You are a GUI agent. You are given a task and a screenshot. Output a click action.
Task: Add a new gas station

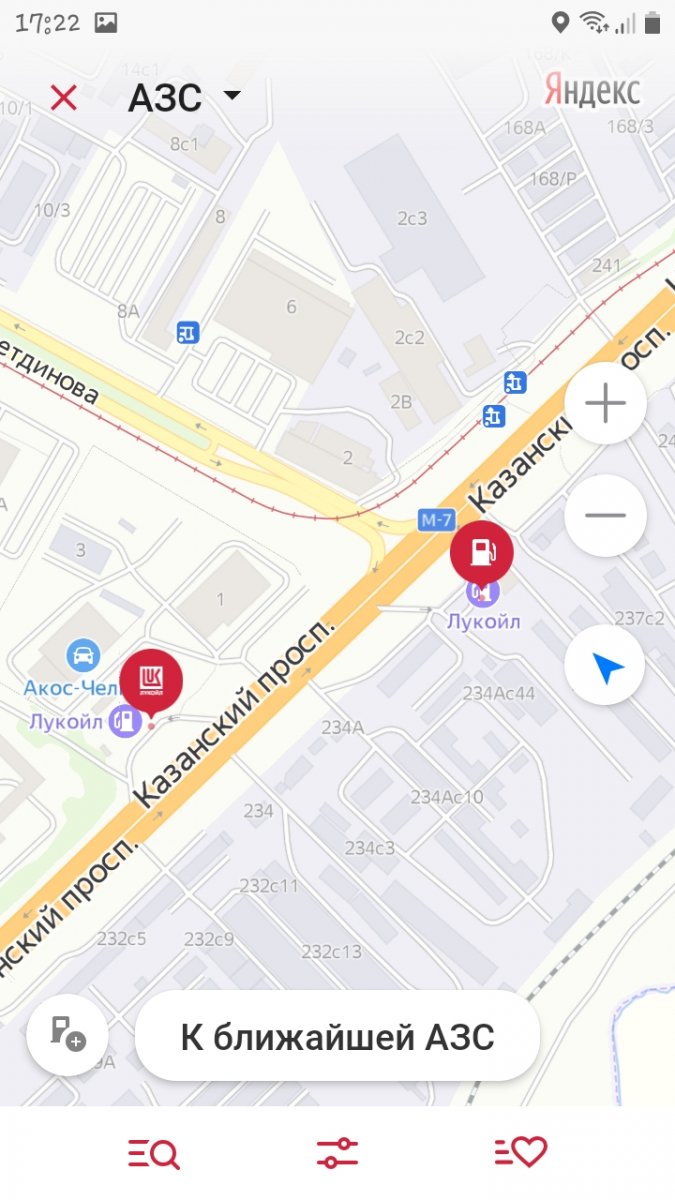(x=68, y=1034)
